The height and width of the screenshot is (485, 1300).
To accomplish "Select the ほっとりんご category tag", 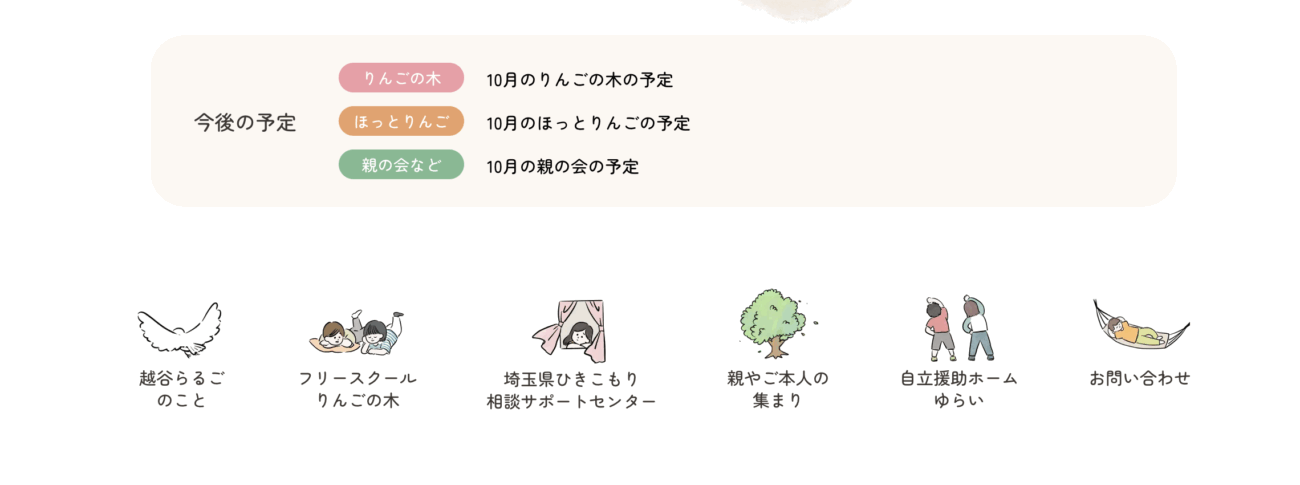I will (x=401, y=121).
